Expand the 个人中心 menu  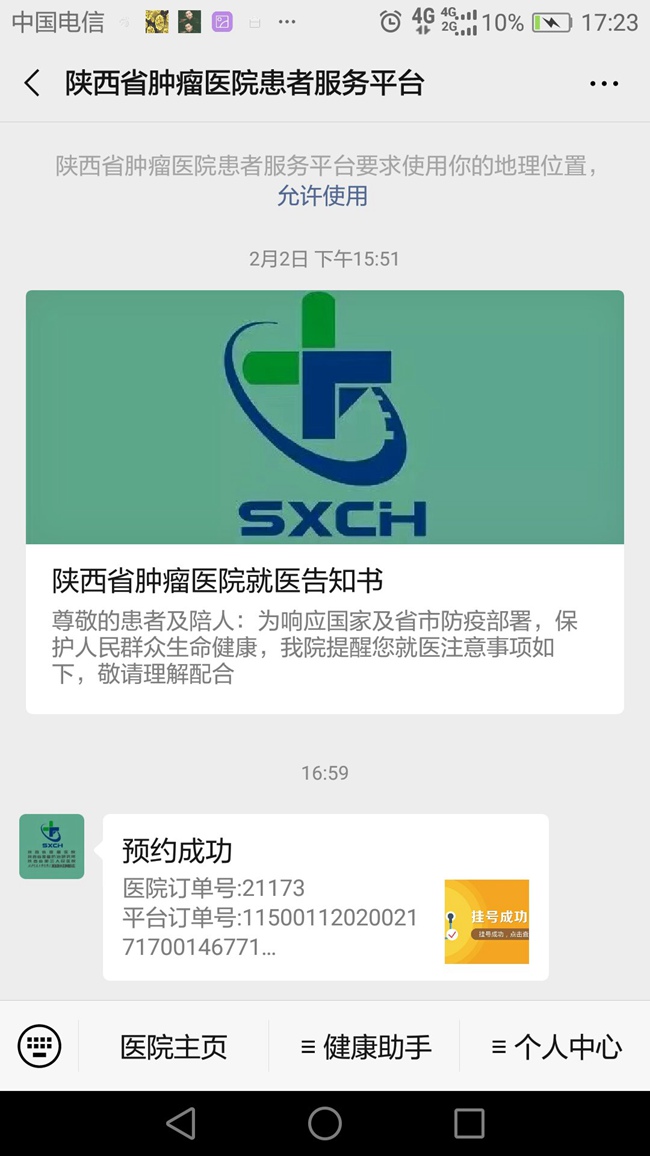click(556, 1047)
